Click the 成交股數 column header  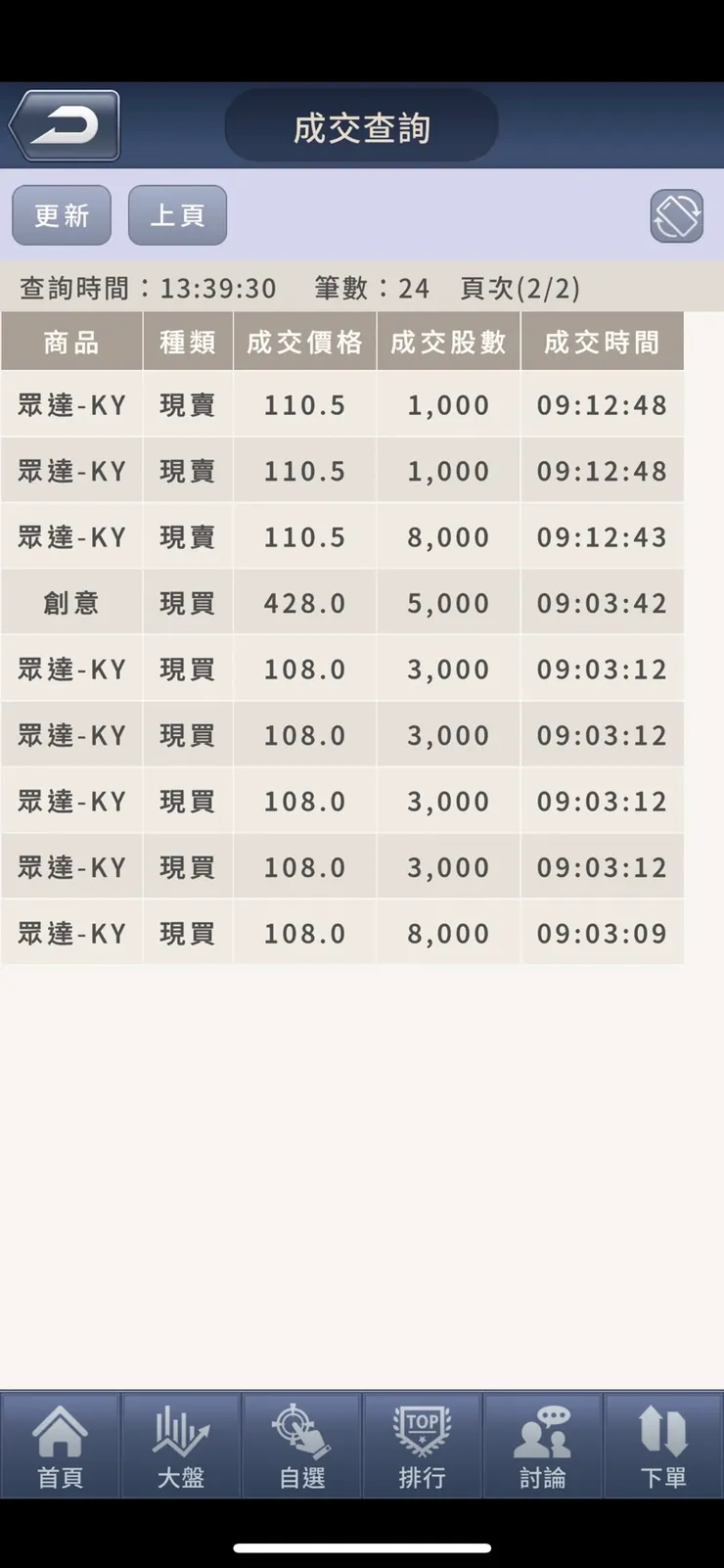(447, 342)
